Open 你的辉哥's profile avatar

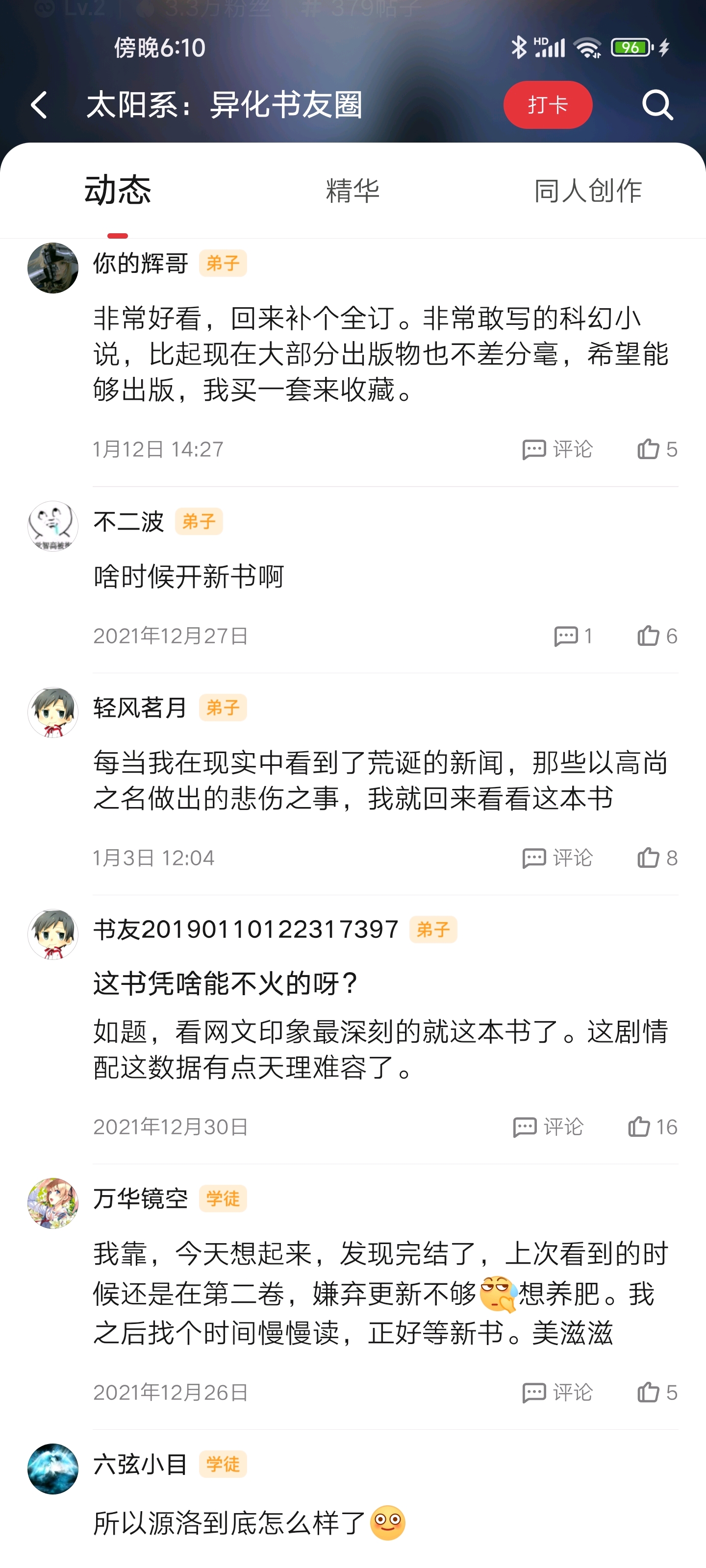pyautogui.click(x=53, y=268)
